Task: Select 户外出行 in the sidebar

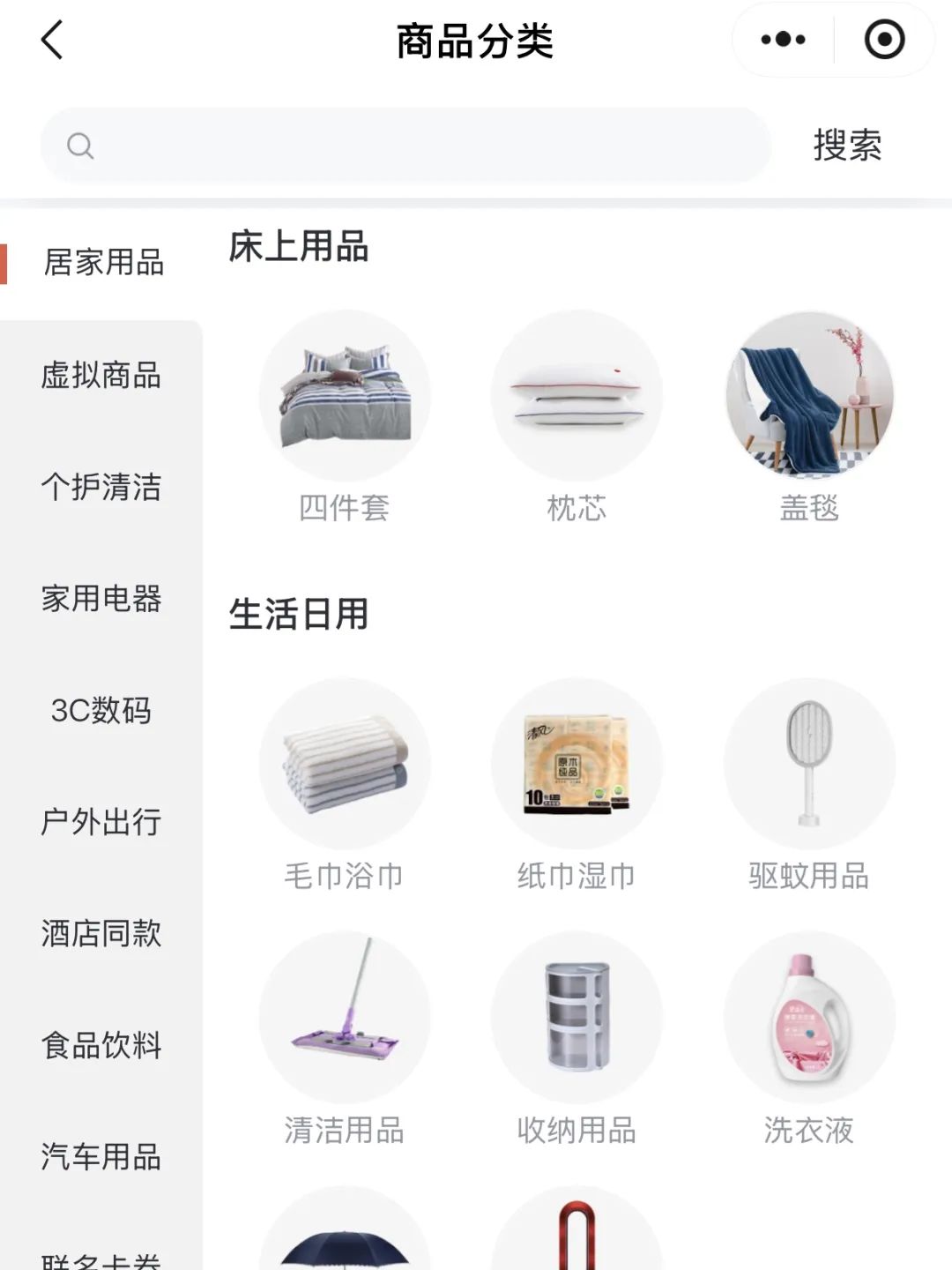Action: coord(101,822)
